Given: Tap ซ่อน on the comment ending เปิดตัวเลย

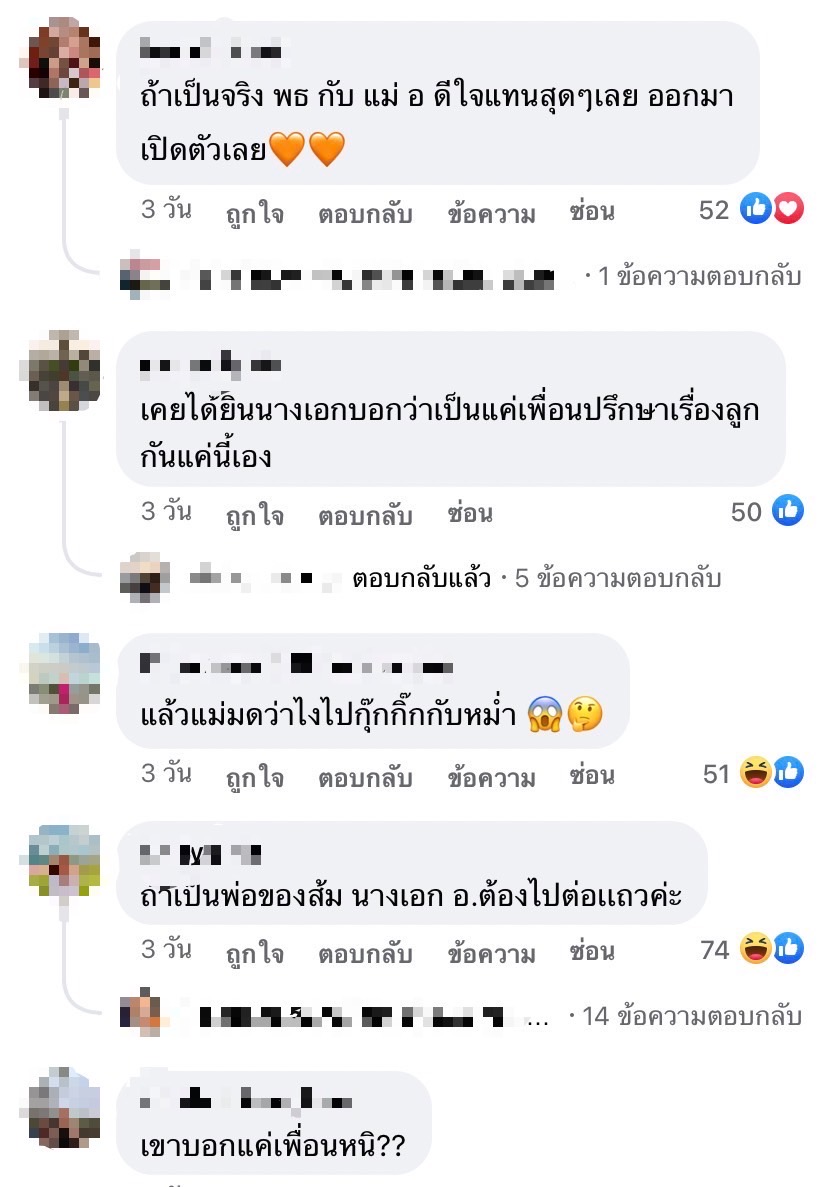Looking at the screenshot, I should pos(591,212).
